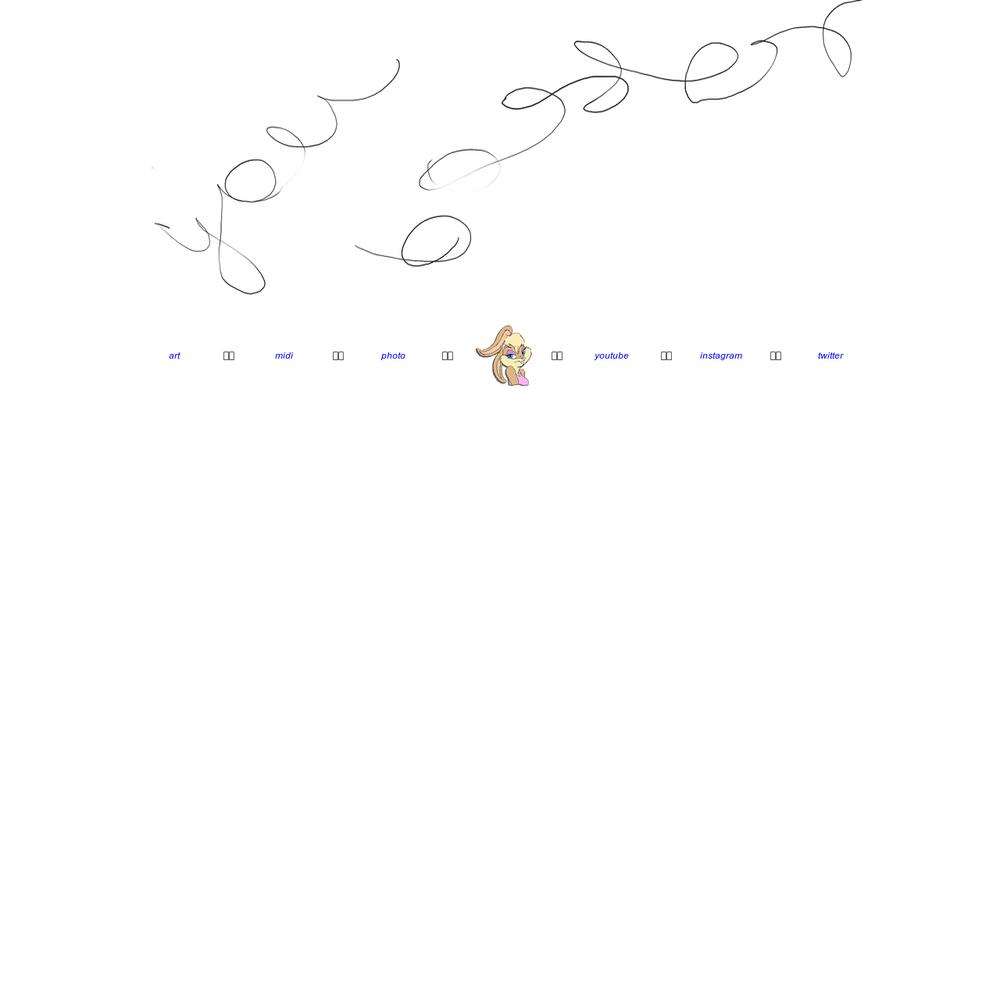Open the instagram link

[721, 356]
